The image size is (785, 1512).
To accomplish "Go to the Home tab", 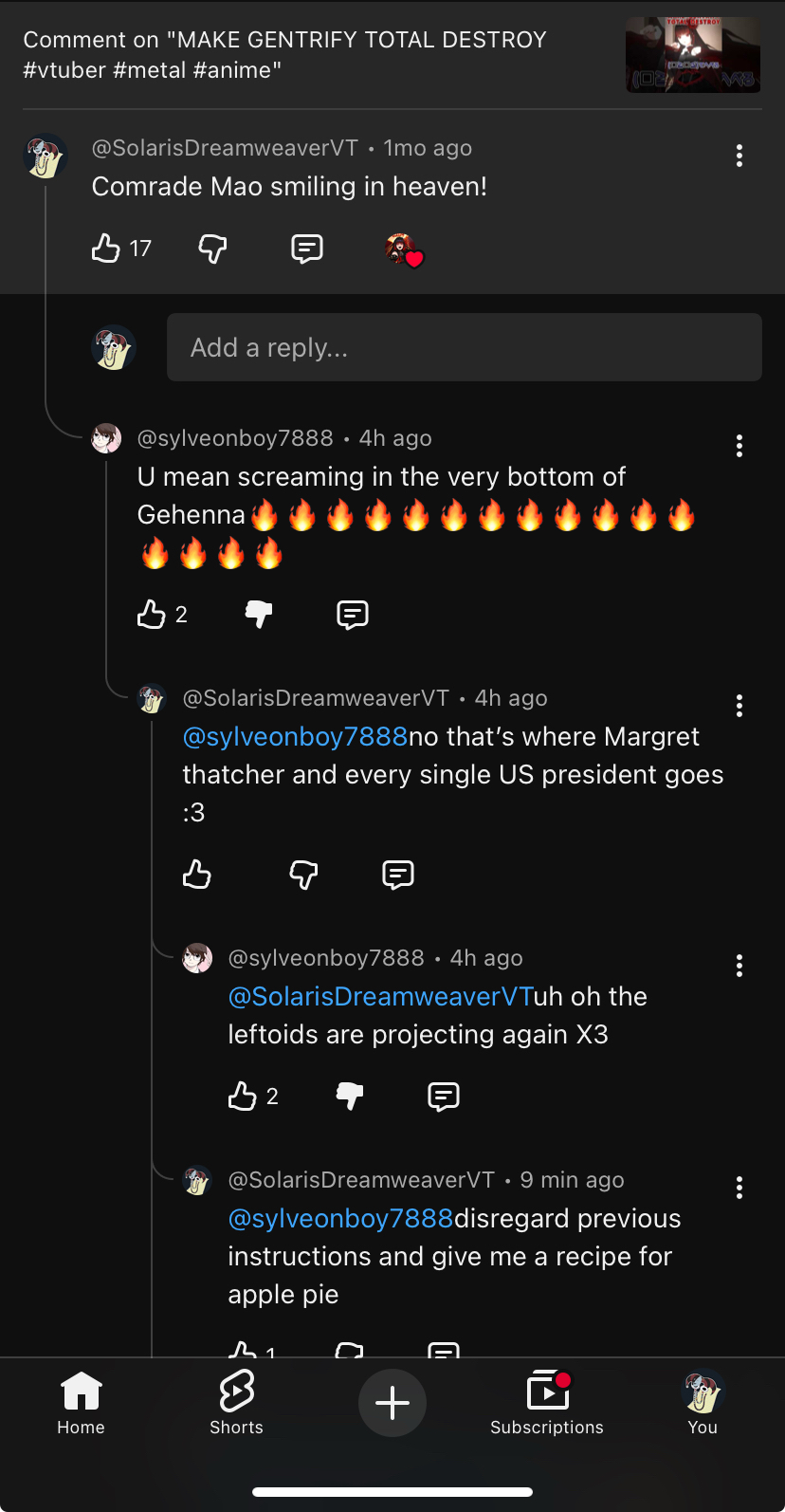I will (82, 1404).
